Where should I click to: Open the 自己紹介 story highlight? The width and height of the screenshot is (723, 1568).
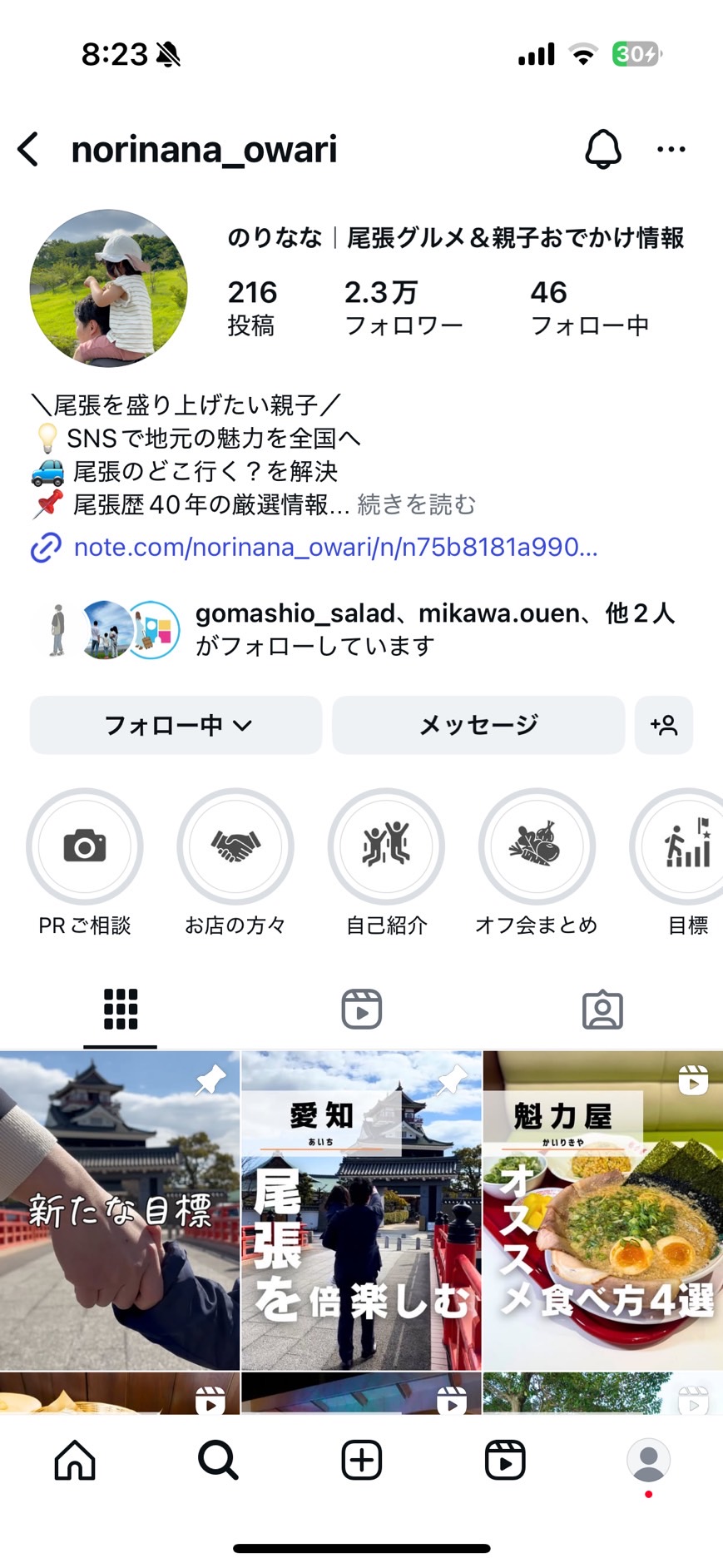pyautogui.click(x=386, y=846)
